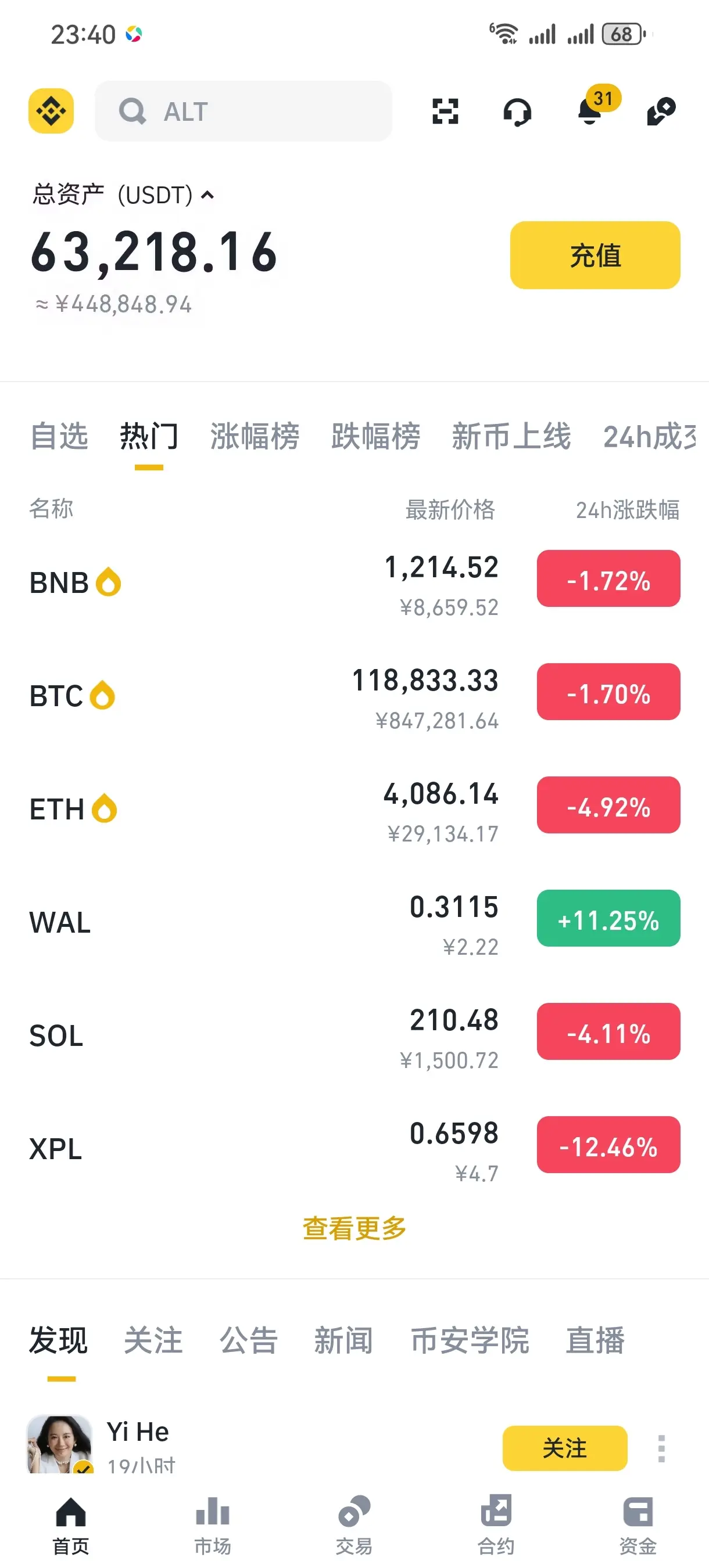The image size is (709, 1568).
Task: Toggle the 总资产 balance visibility arrow
Action: click(x=207, y=195)
